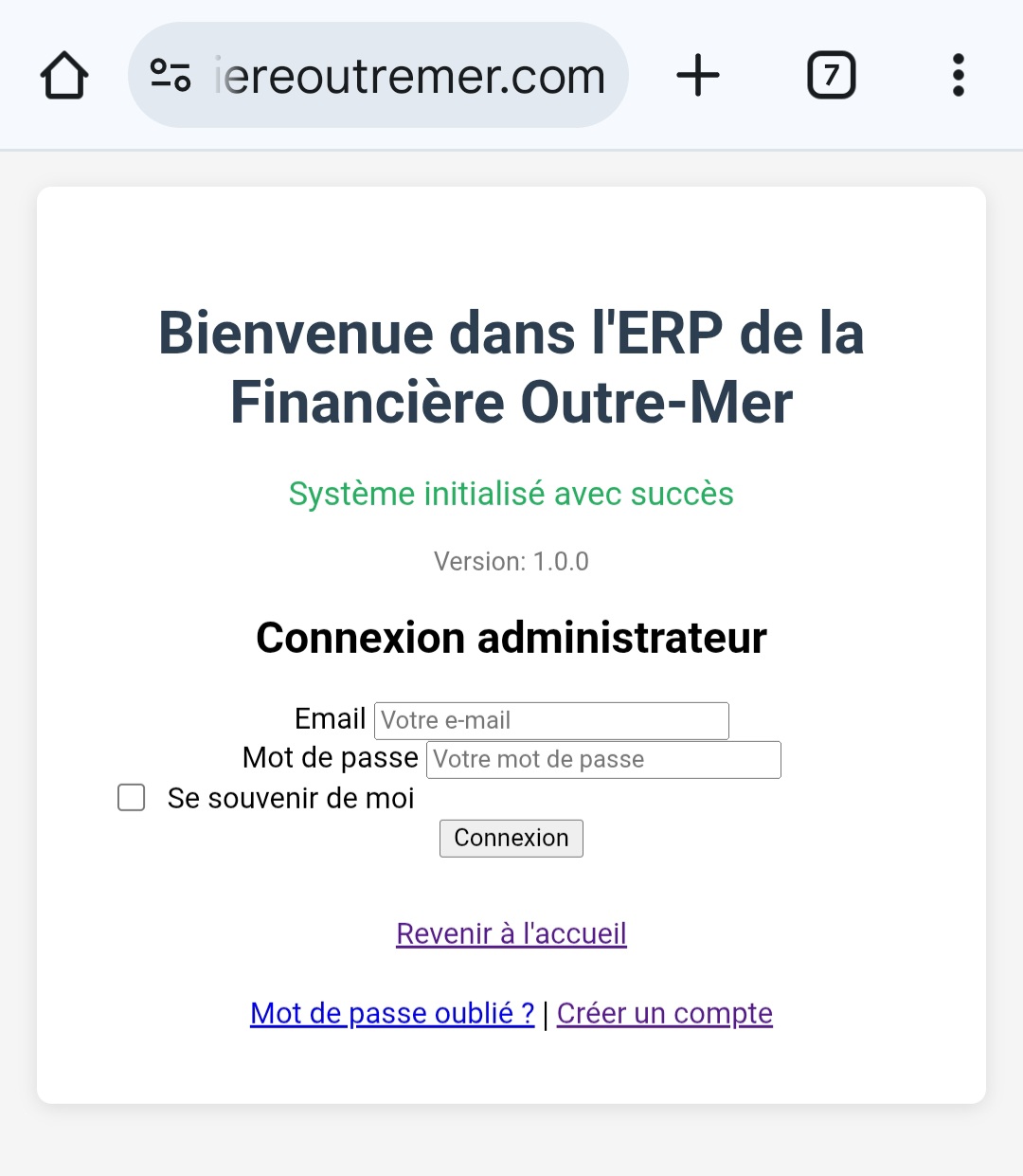
Task: Open a new browser tab
Action: coord(698,76)
